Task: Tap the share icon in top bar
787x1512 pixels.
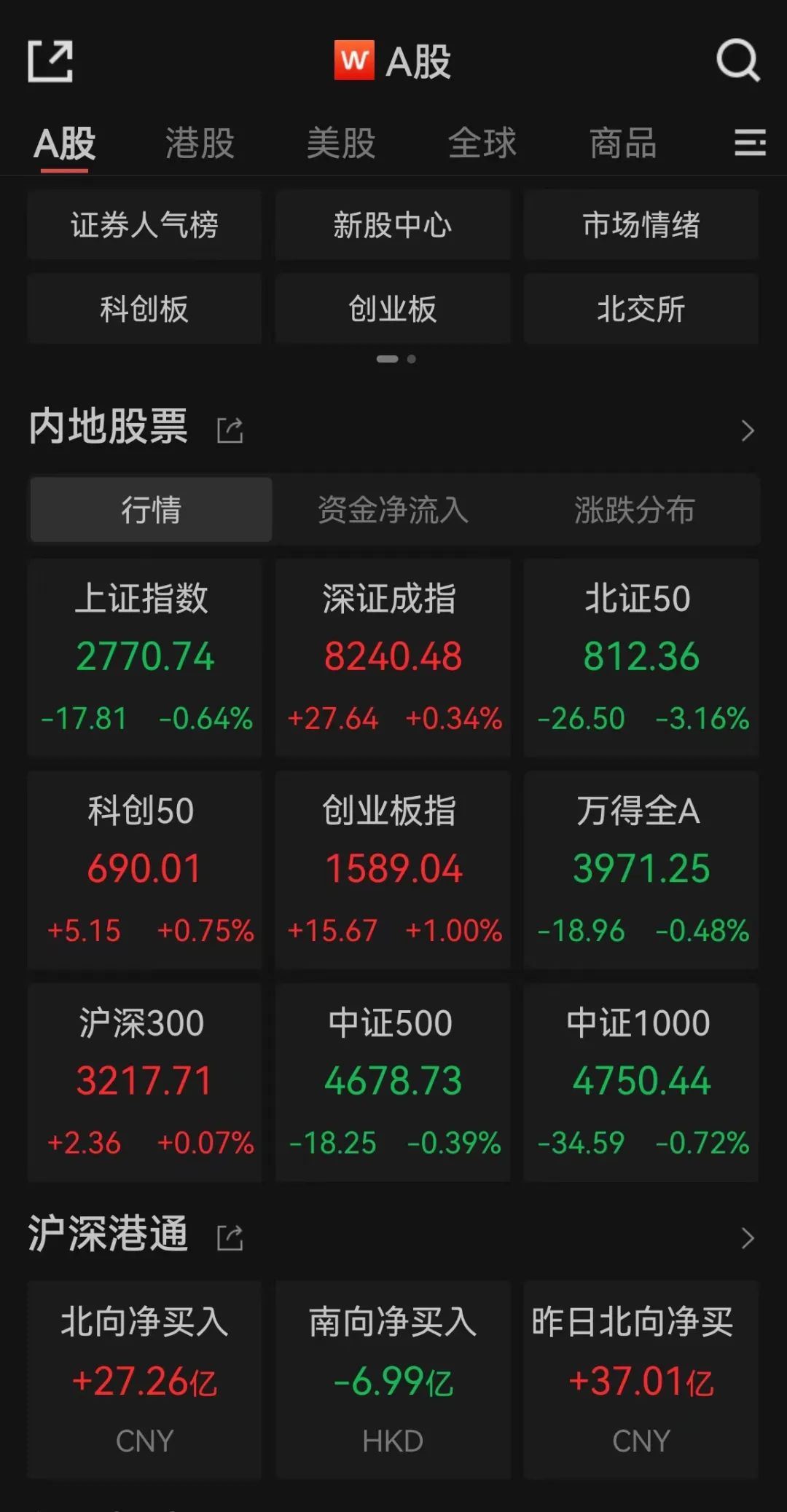Action: tap(50, 61)
